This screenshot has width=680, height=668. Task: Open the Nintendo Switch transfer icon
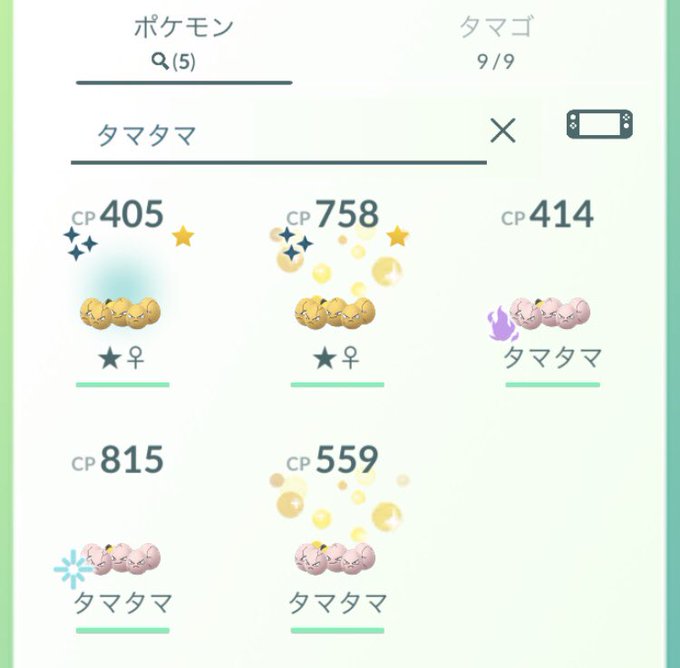click(599, 124)
